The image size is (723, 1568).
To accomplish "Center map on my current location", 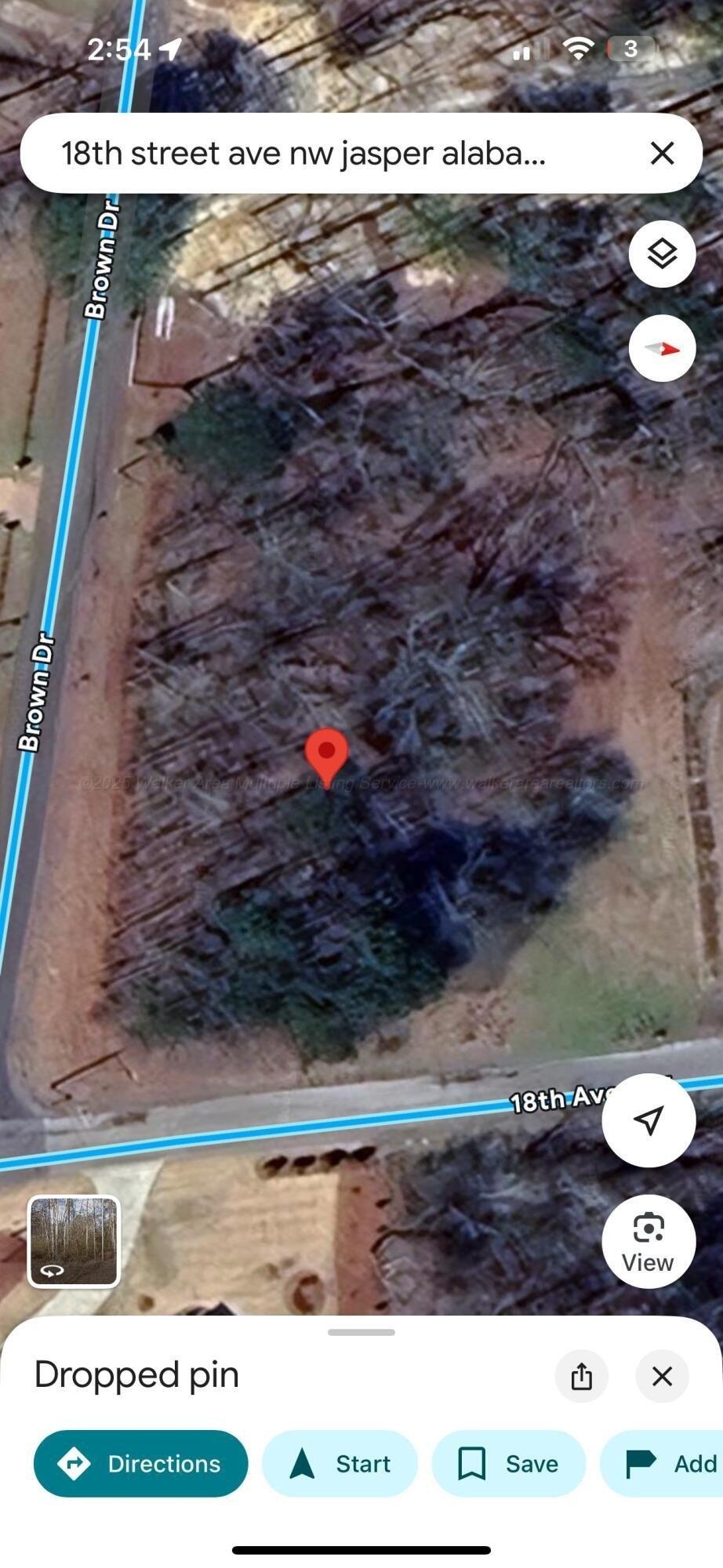I will pyautogui.click(x=648, y=1120).
